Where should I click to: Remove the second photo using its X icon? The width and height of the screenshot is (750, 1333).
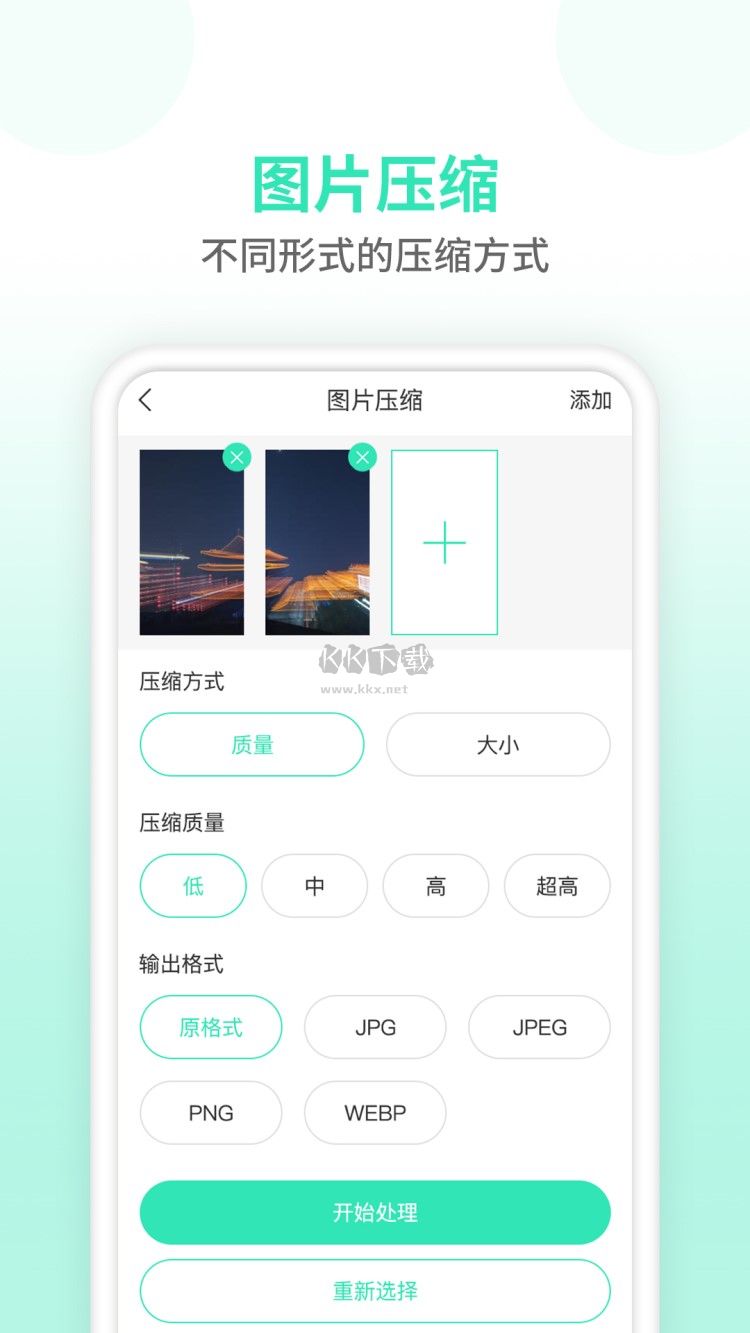[x=361, y=456]
